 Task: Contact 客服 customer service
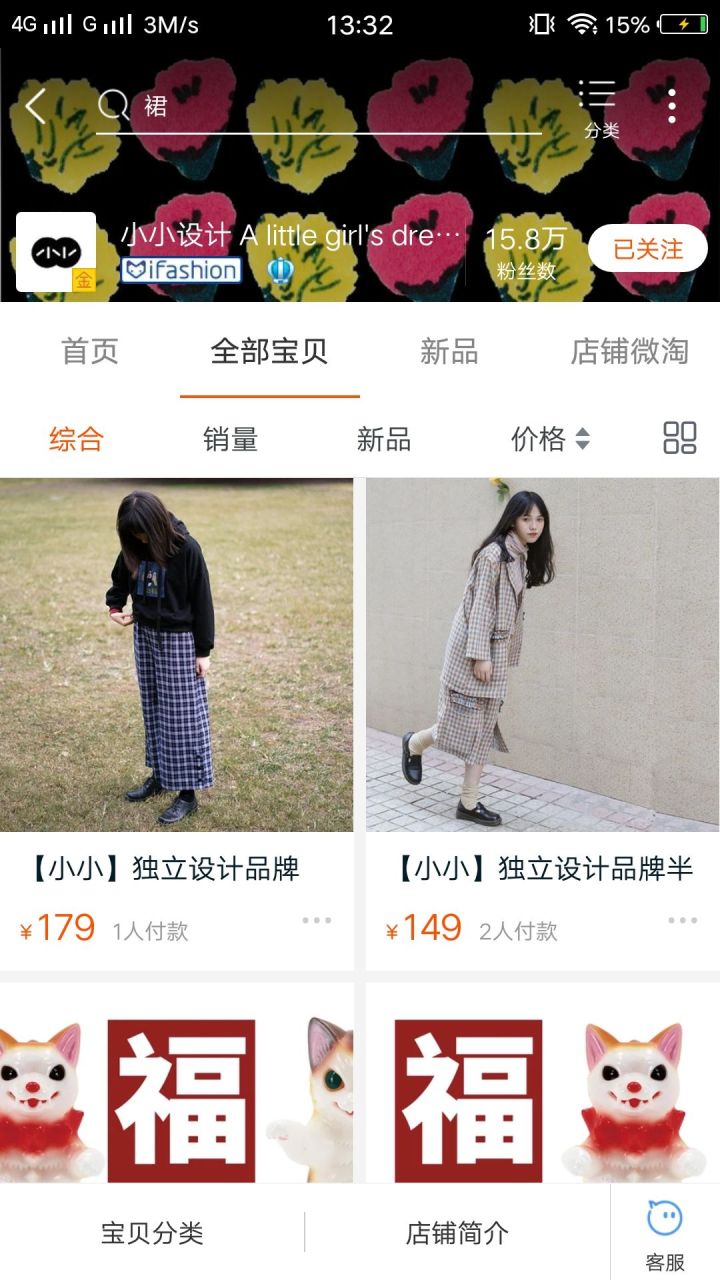click(x=665, y=1234)
